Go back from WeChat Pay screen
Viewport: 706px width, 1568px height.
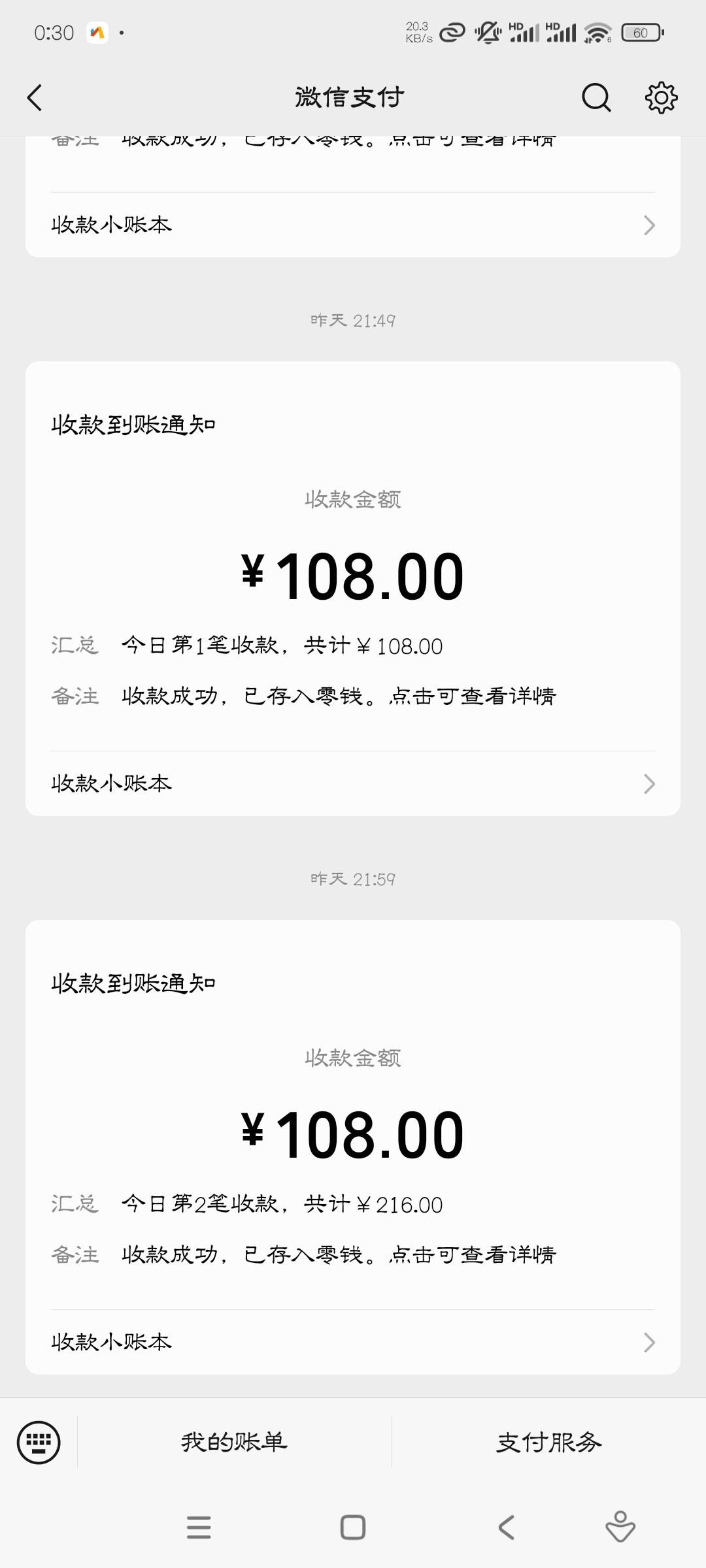pos(35,98)
